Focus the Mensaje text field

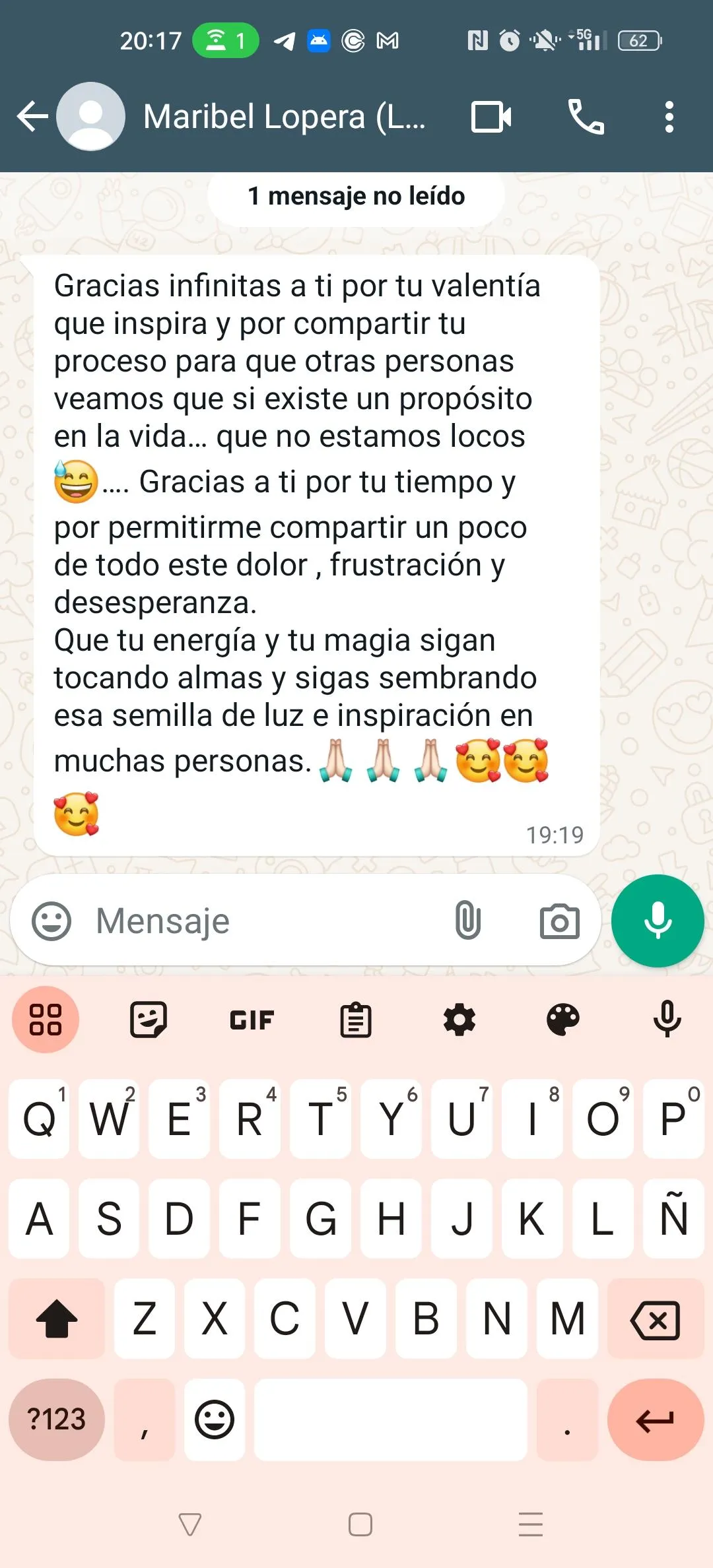[264, 921]
